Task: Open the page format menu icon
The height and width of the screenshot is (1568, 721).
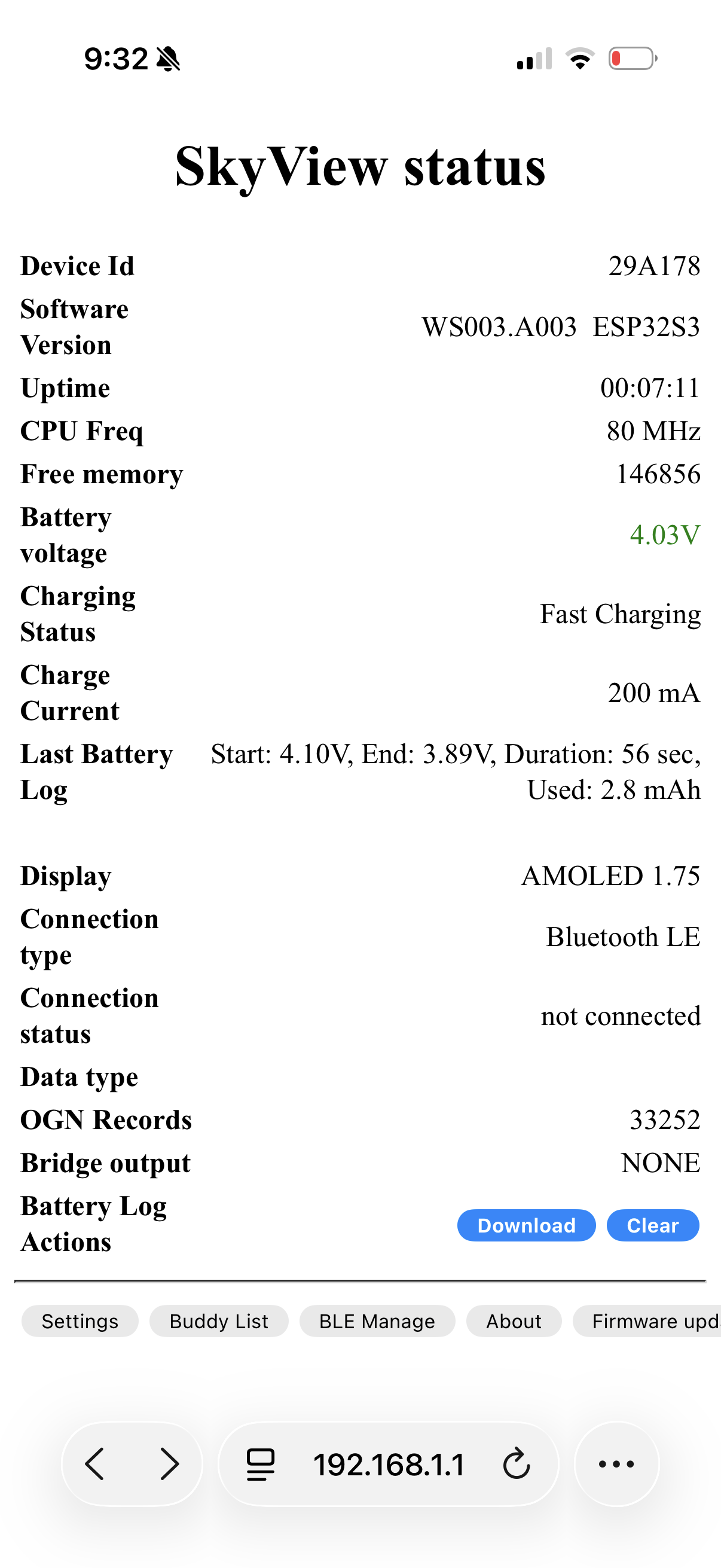Action: (261, 1464)
